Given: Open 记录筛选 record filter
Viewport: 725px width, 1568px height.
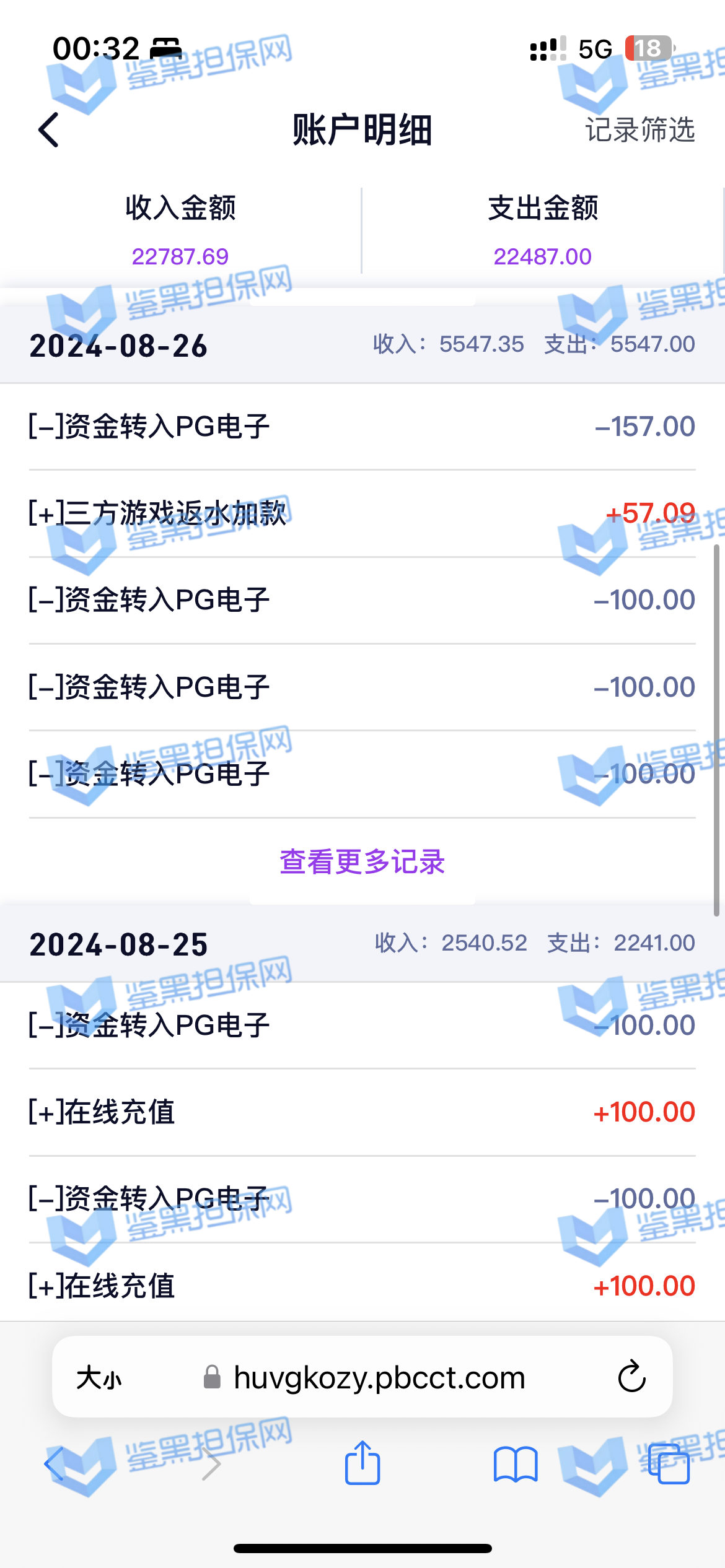Looking at the screenshot, I should tap(639, 130).
